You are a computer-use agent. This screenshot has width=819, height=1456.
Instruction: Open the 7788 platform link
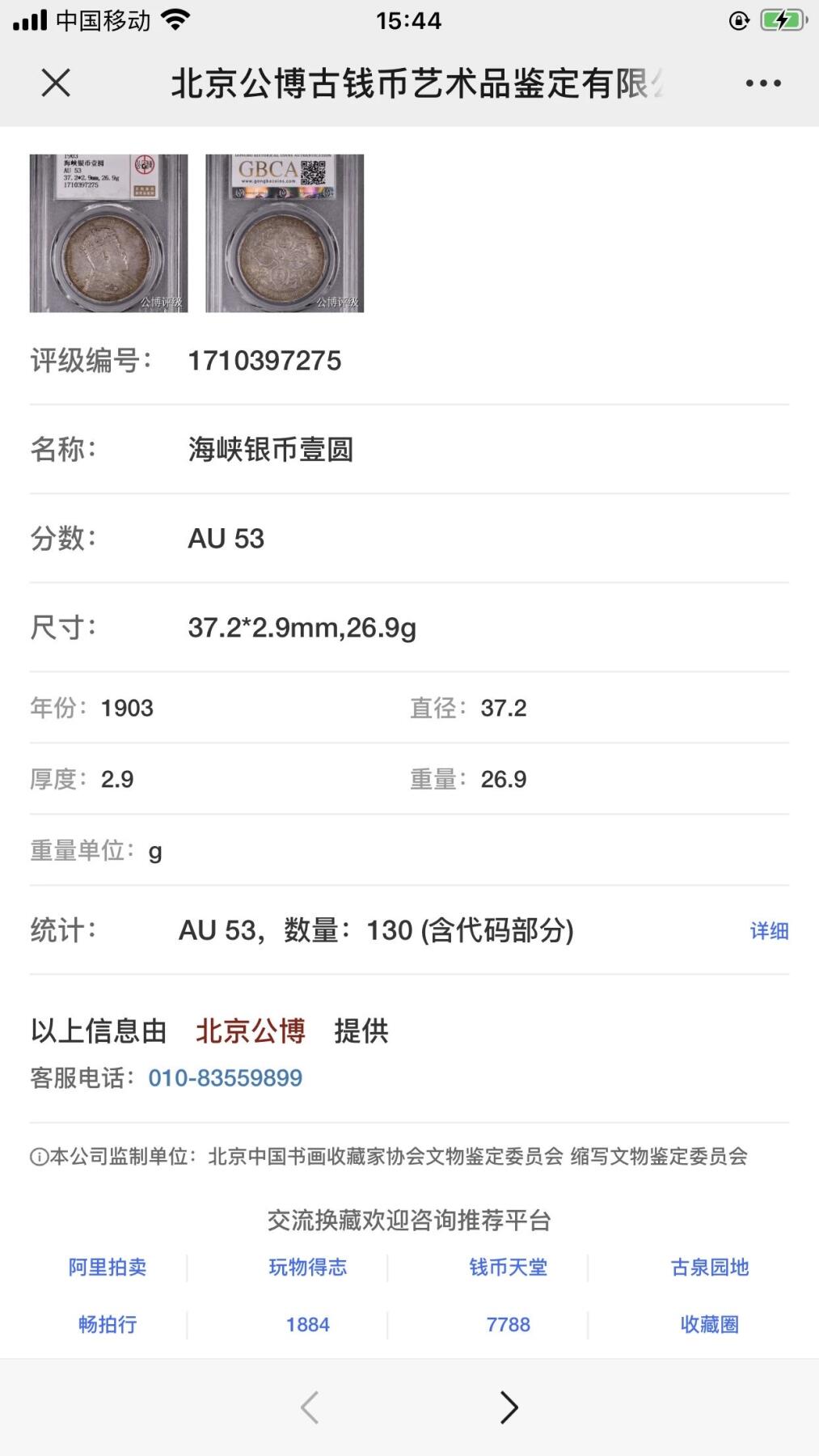point(508,1324)
